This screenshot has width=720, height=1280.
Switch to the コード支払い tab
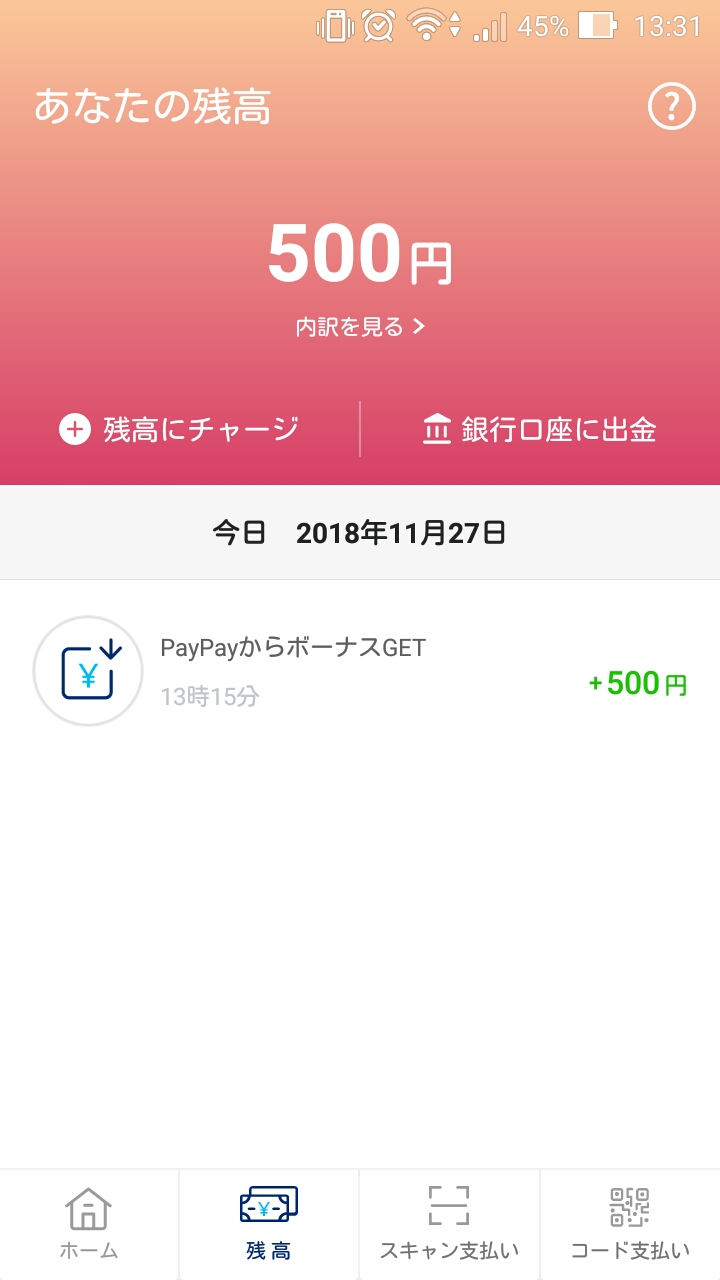630,1224
